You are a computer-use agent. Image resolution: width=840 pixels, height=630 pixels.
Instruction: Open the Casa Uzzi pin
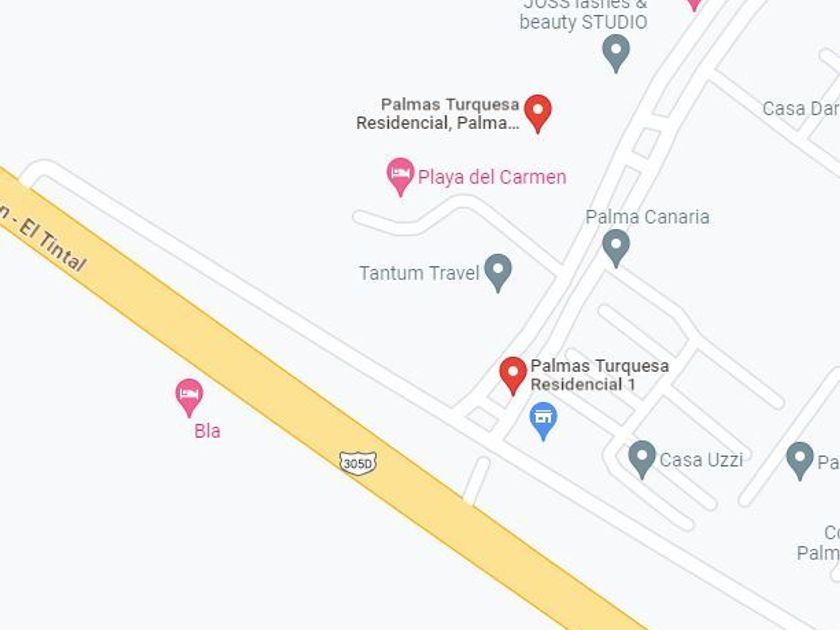tap(642, 460)
